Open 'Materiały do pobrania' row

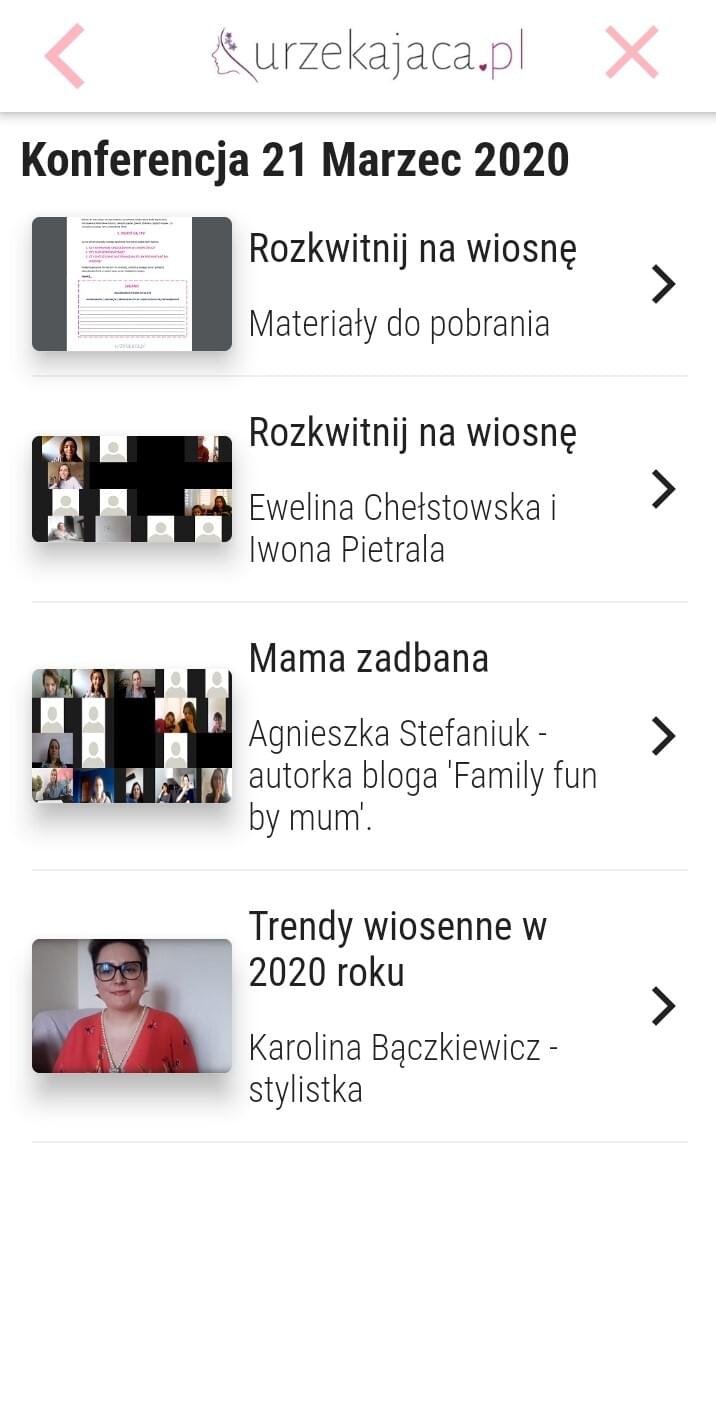pos(360,285)
